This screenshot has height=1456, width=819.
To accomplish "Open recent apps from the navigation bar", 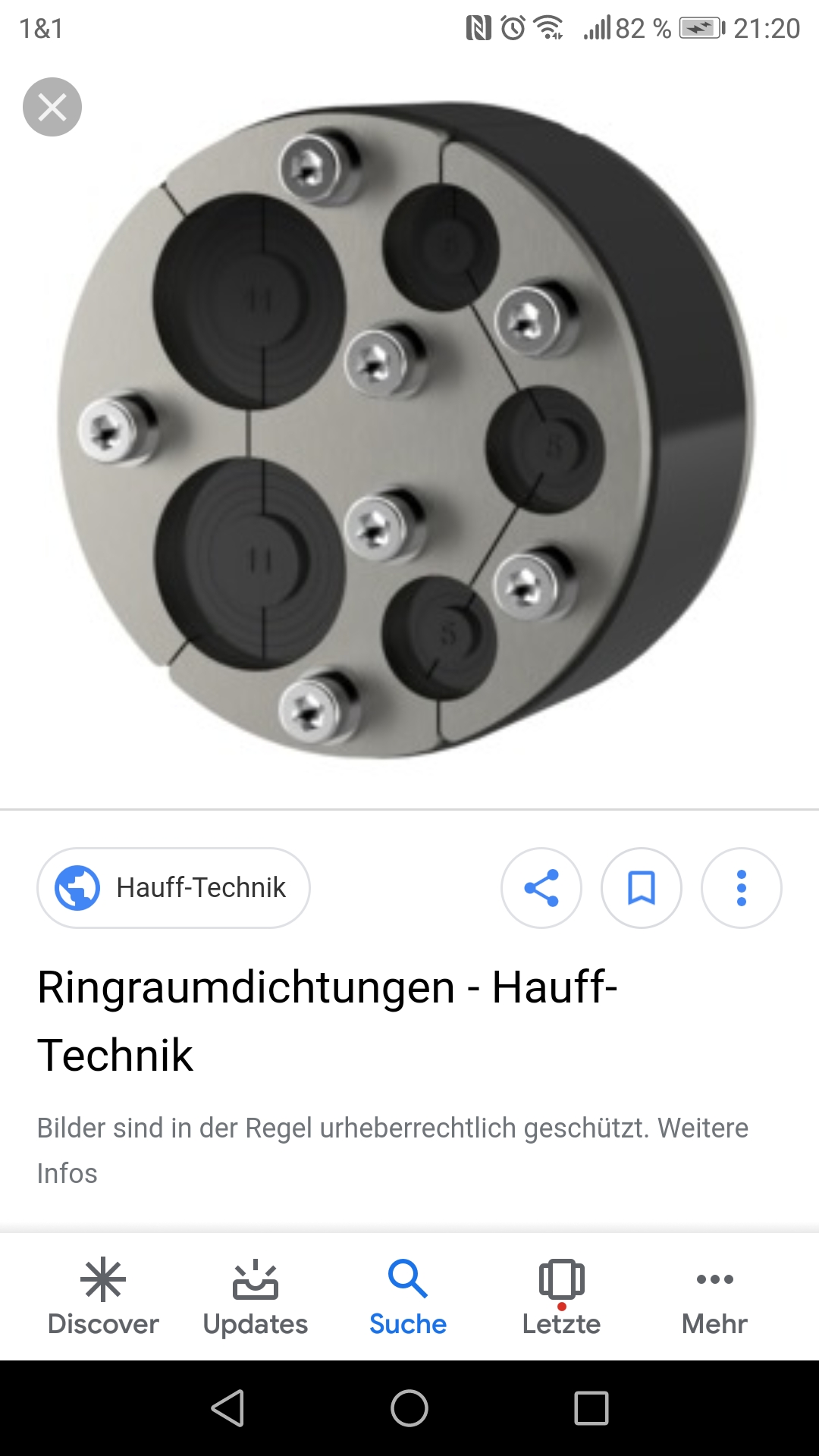I will [x=591, y=1408].
